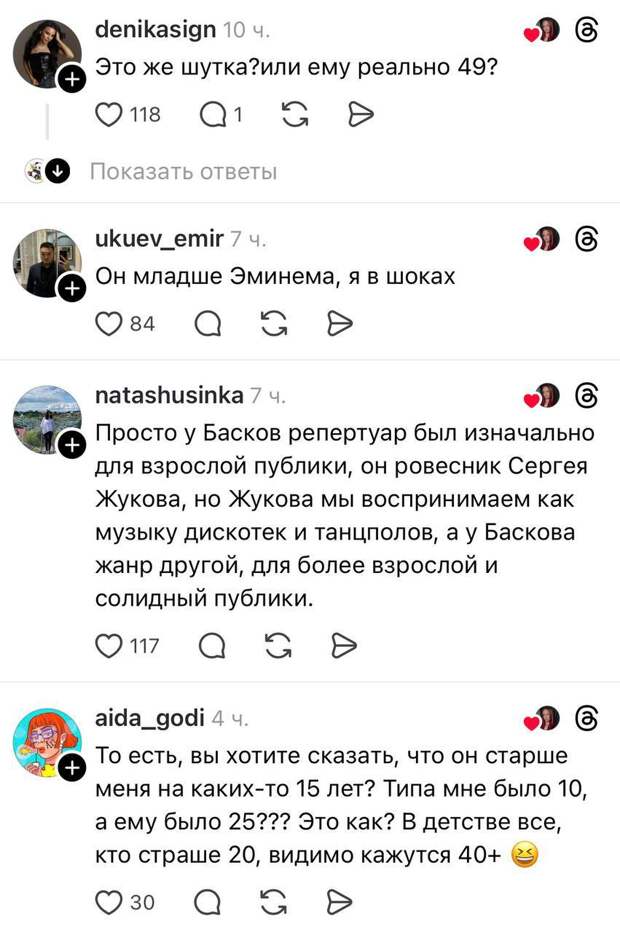Like natashusinka's comment about Басков

[x=108, y=645]
